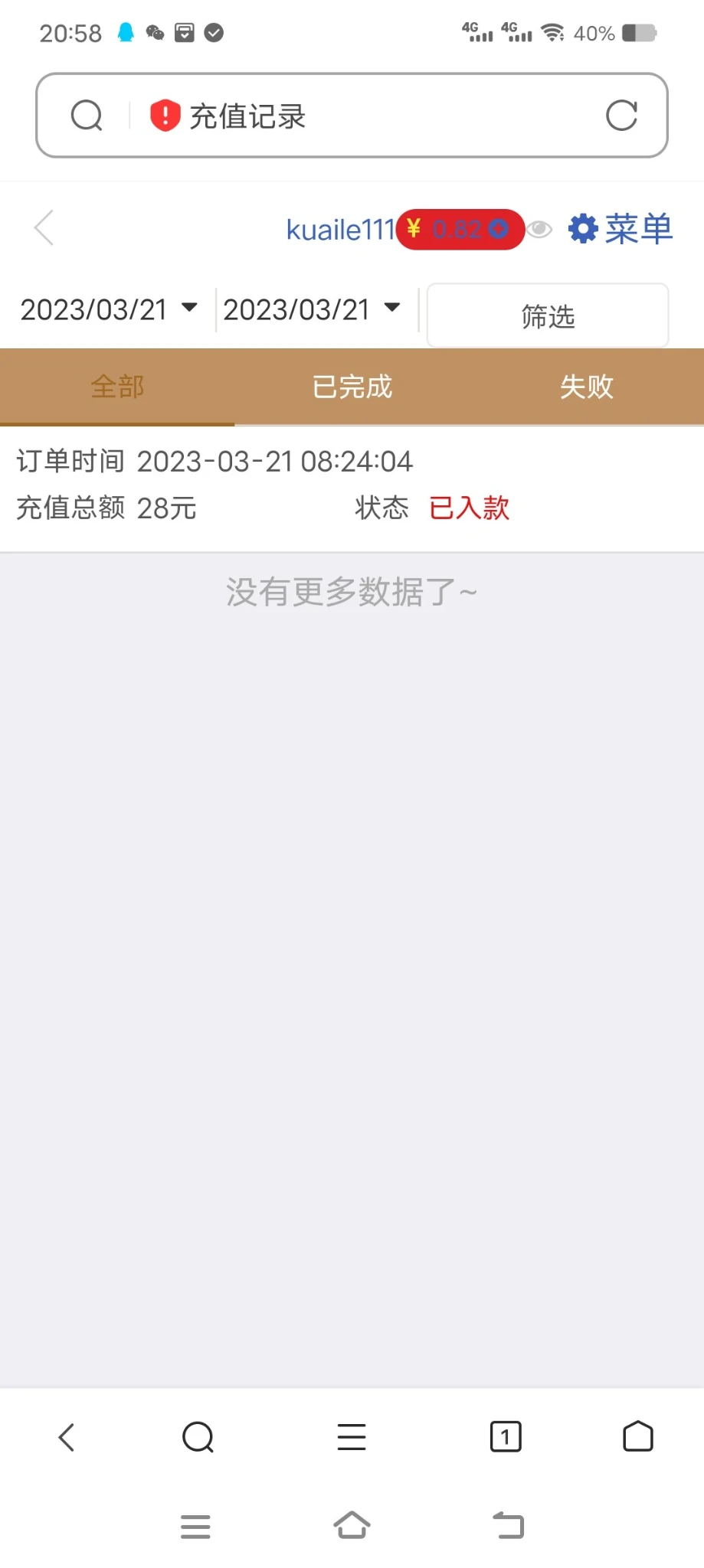Go back using the page's left arrow
Viewport: 704px width, 1568px height.
(44, 228)
